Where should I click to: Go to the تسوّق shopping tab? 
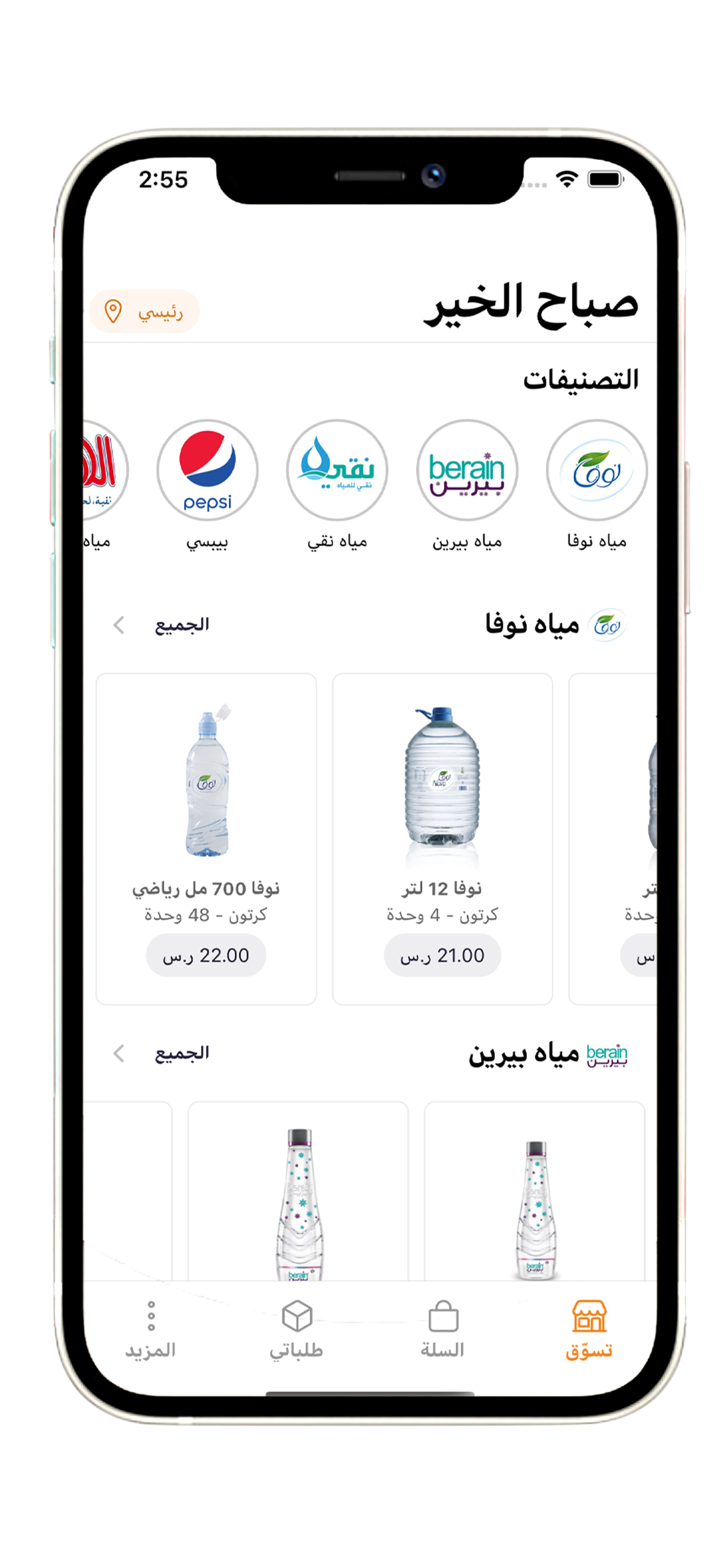[589, 1329]
